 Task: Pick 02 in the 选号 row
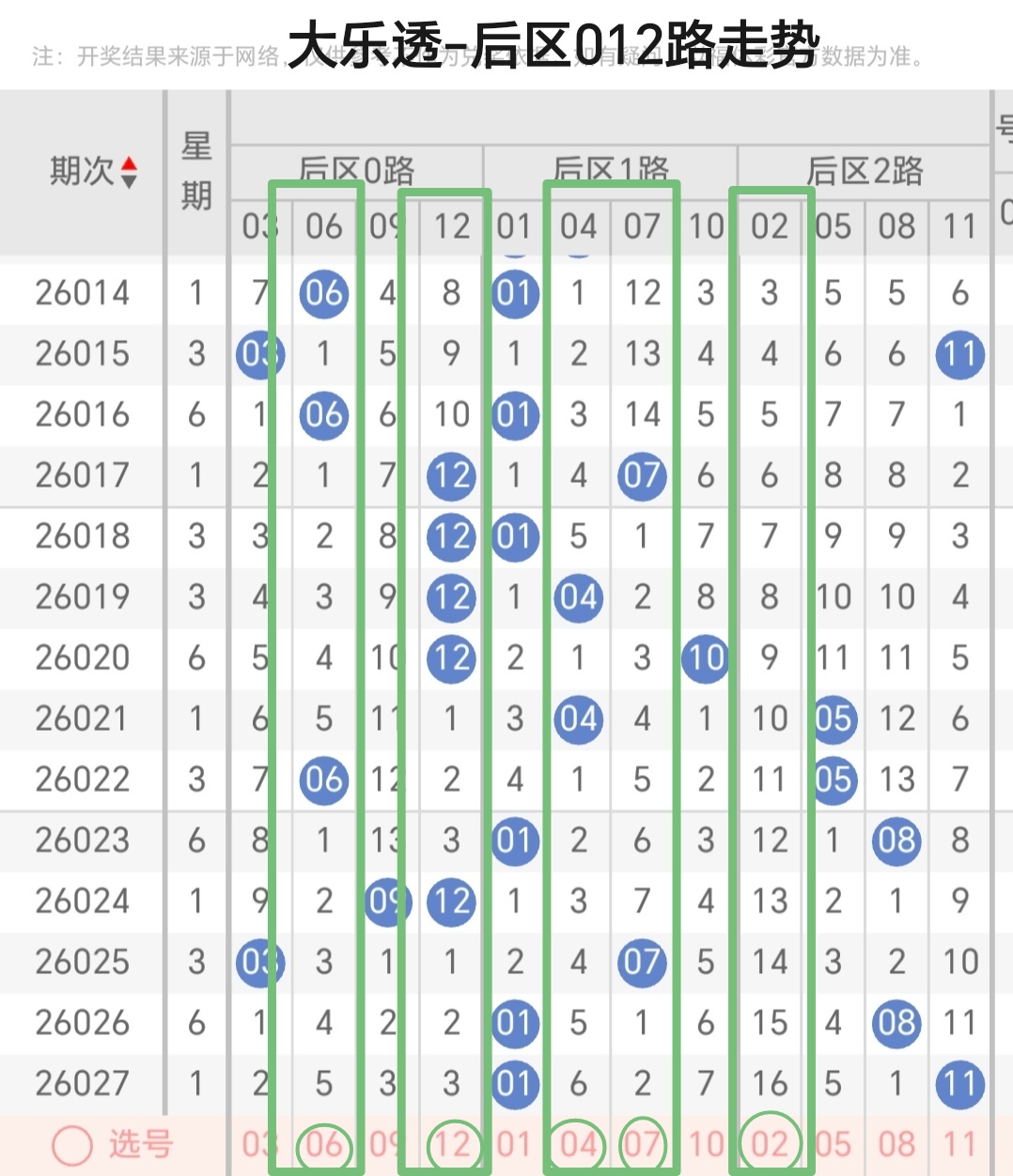pos(770,1145)
